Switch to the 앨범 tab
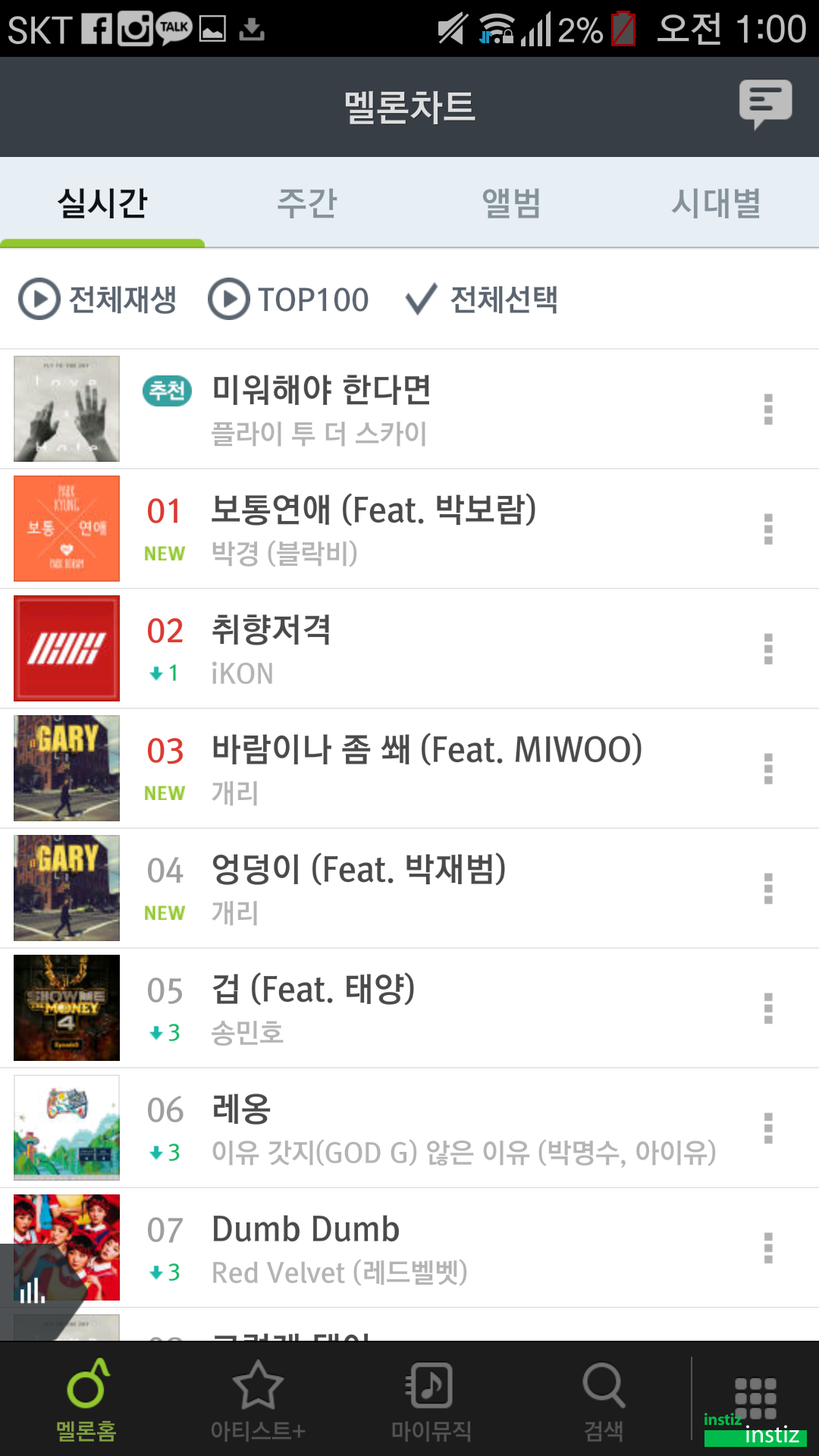Viewport: 819px width, 1456px height. [510, 203]
